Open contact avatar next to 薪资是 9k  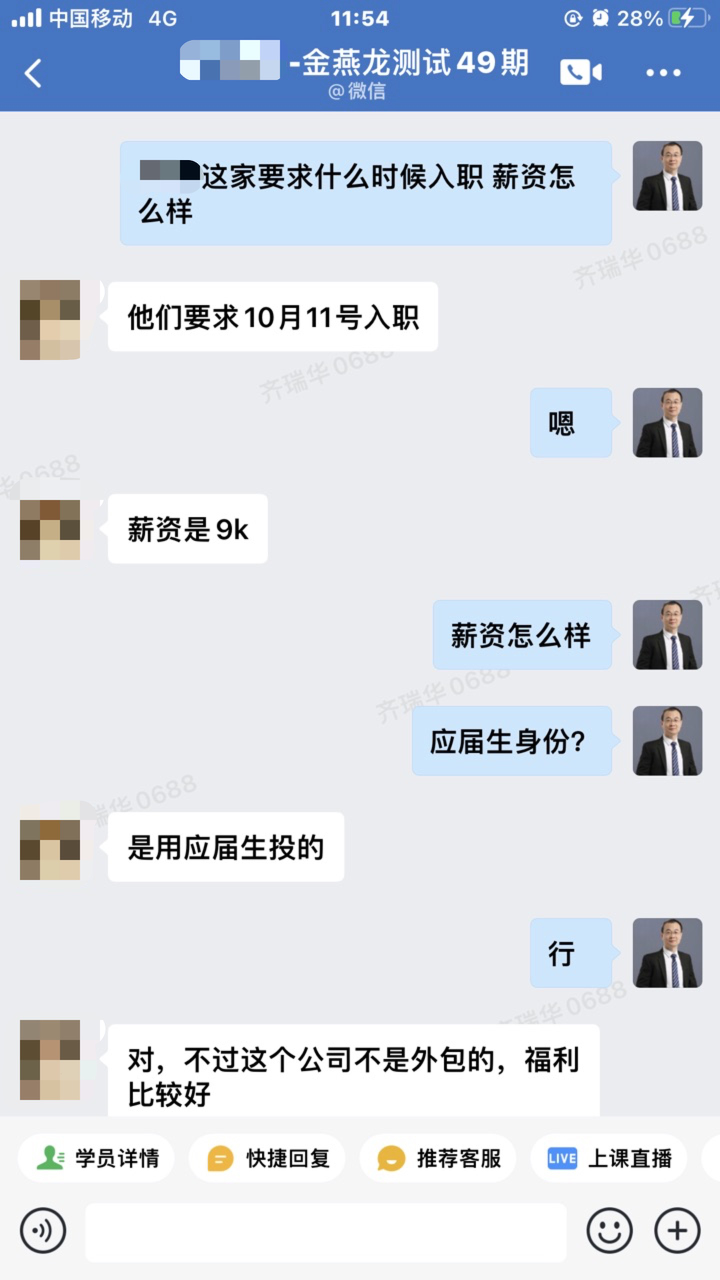(50, 529)
